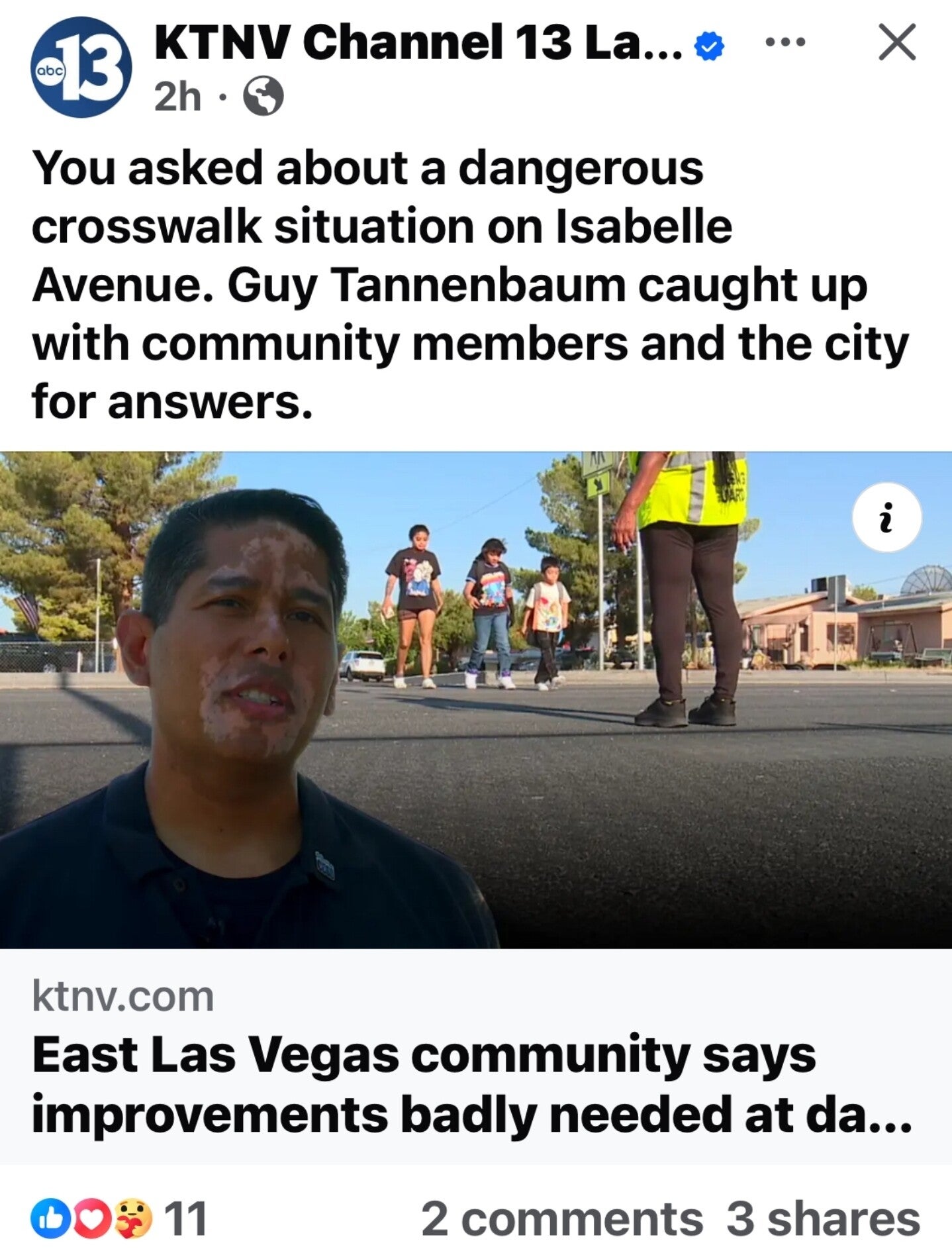952x1253 pixels.
Task: Tap the KTNV Channel 13 page name
Action: 418,42
